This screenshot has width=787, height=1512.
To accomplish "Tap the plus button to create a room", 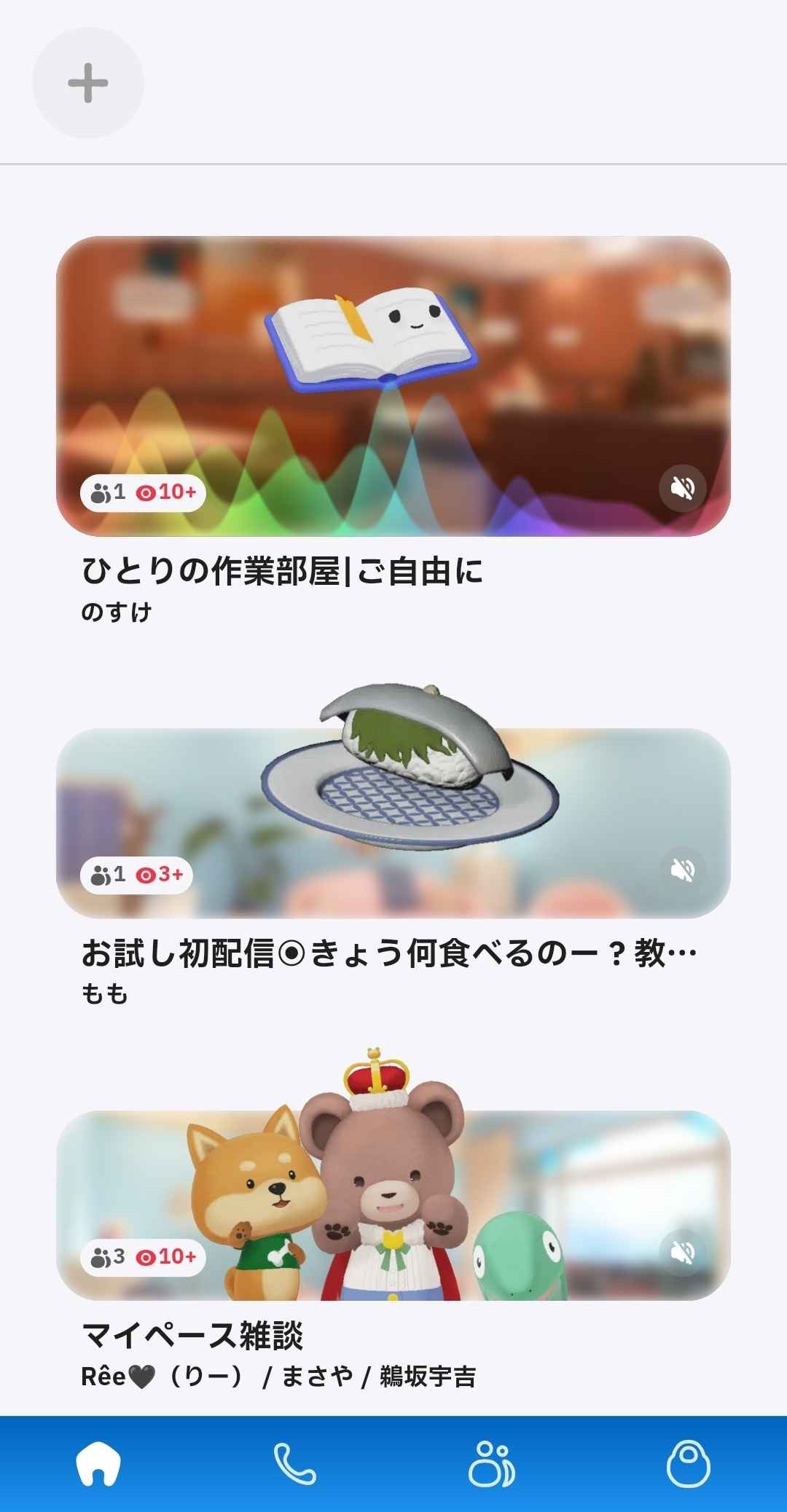I will (88, 83).
